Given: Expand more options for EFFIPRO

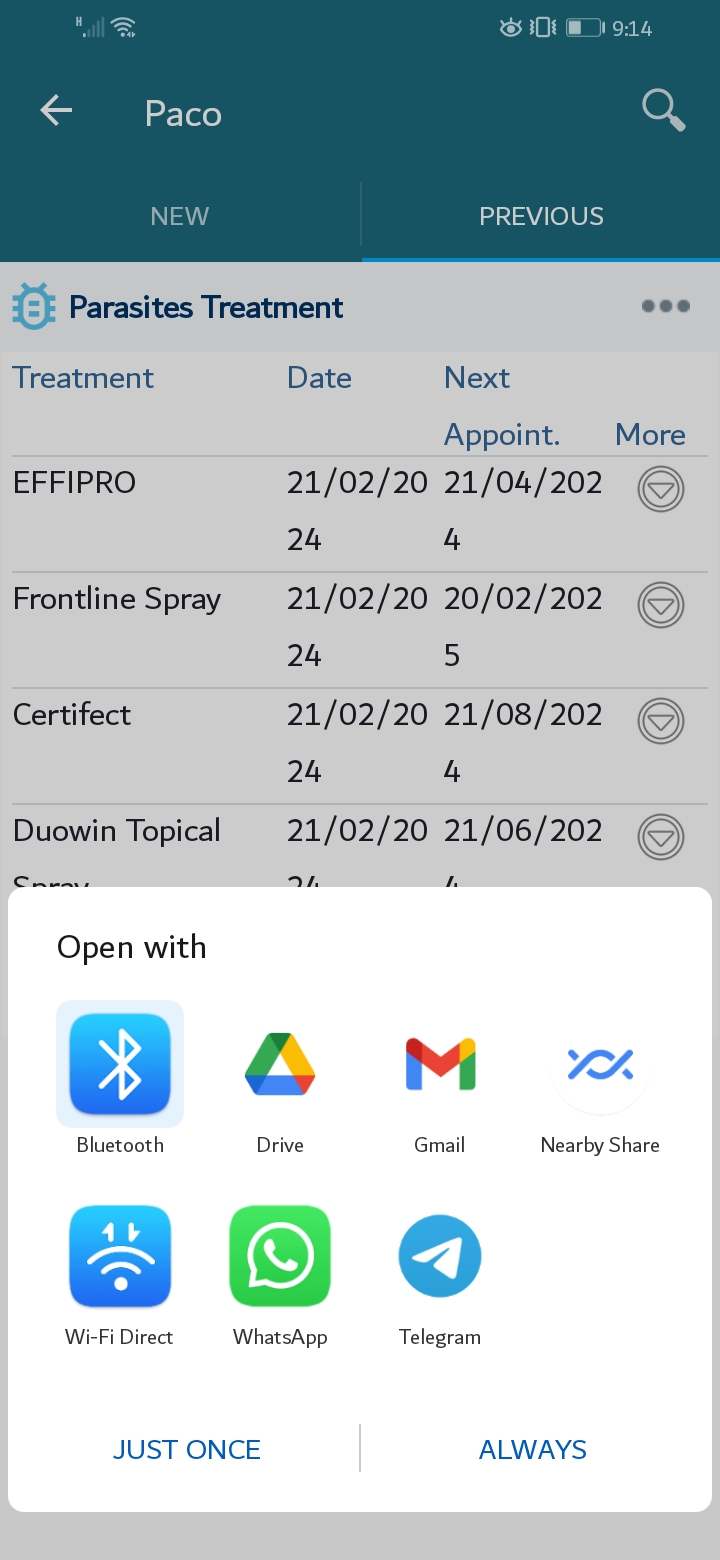Looking at the screenshot, I should [x=661, y=490].
